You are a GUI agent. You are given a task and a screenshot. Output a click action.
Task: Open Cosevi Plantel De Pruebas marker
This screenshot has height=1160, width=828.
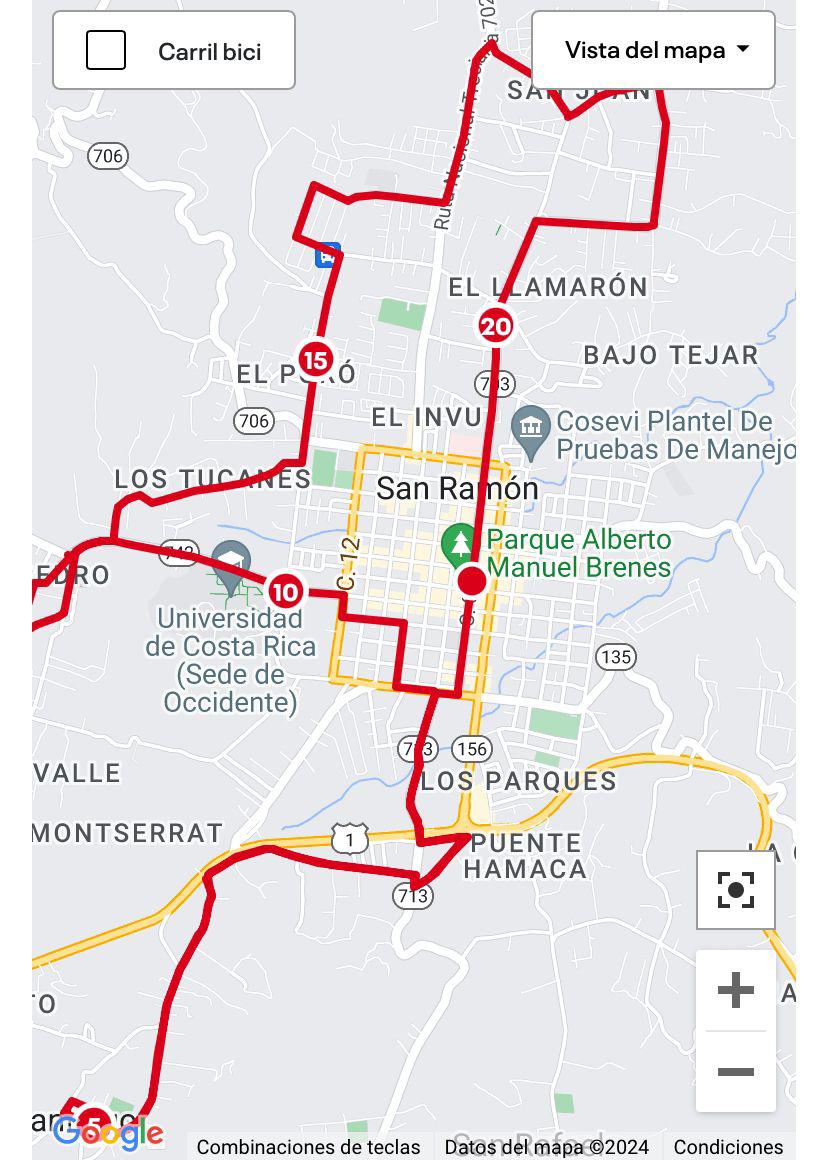[x=530, y=427]
